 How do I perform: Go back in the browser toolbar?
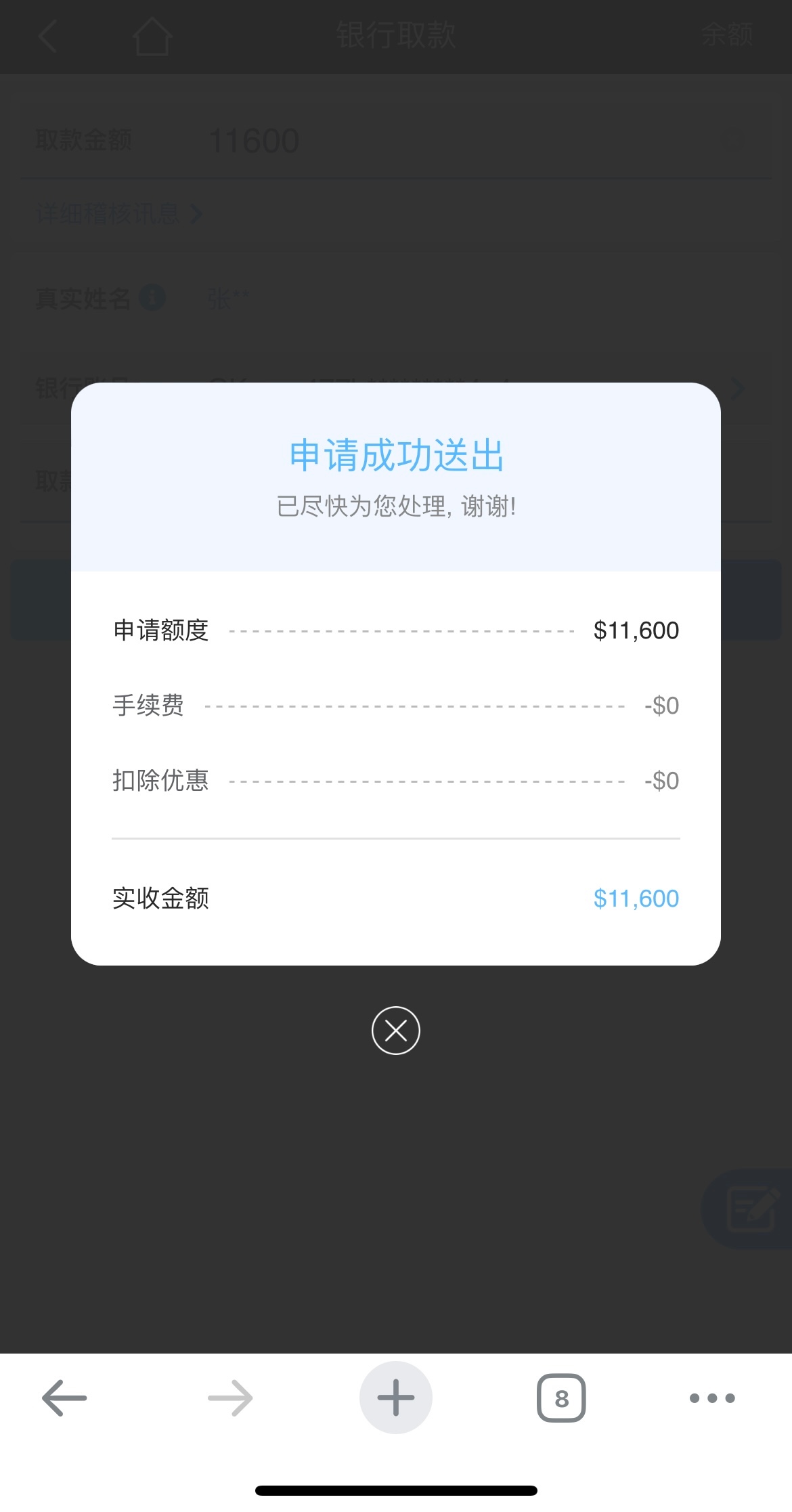(x=64, y=1398)
